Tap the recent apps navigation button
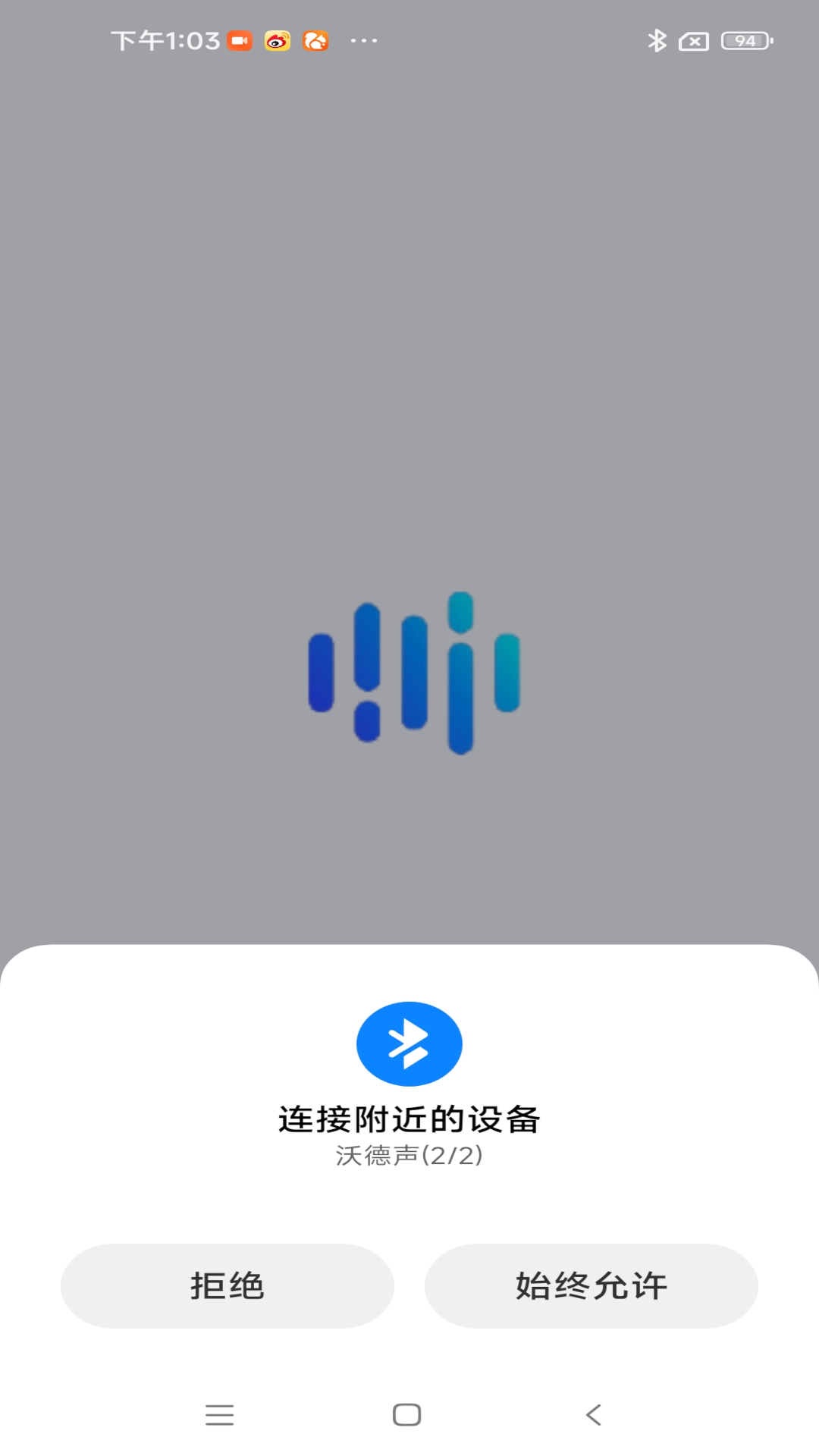Viewport: 819px width, 1456px height. click(220, 1414)
